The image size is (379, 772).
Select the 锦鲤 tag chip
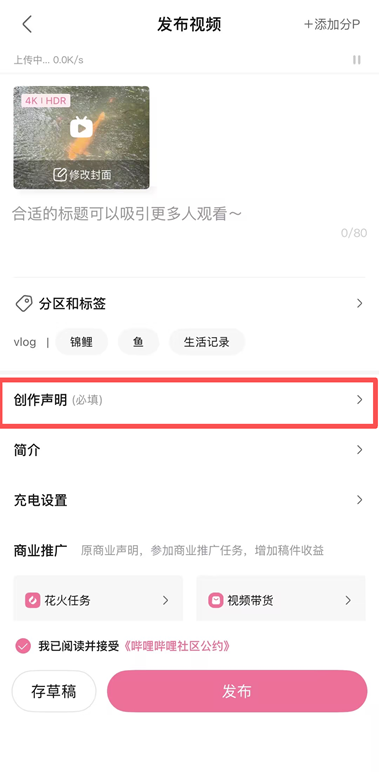click(x=82, y=342)
